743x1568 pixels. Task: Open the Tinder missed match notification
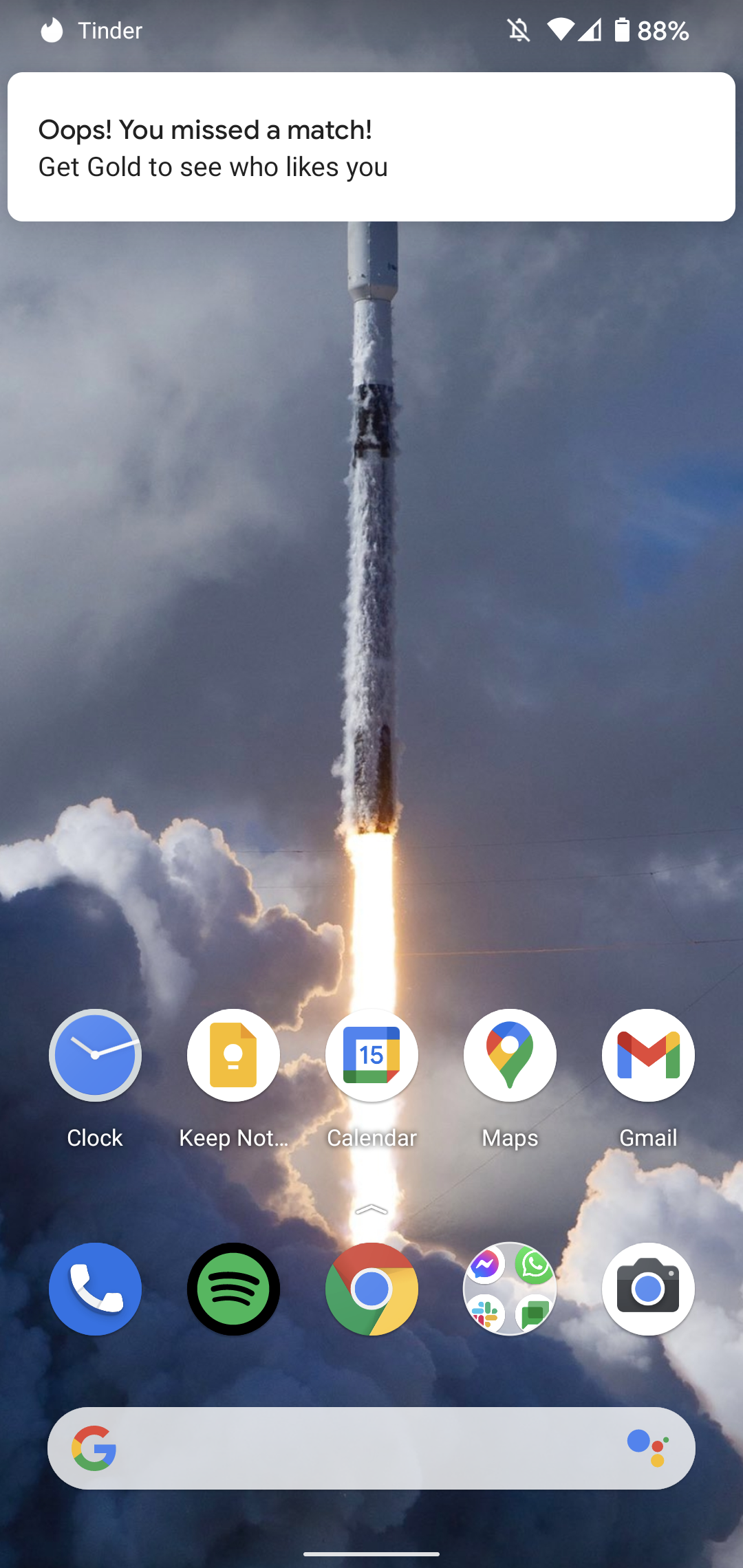(371, 147)
